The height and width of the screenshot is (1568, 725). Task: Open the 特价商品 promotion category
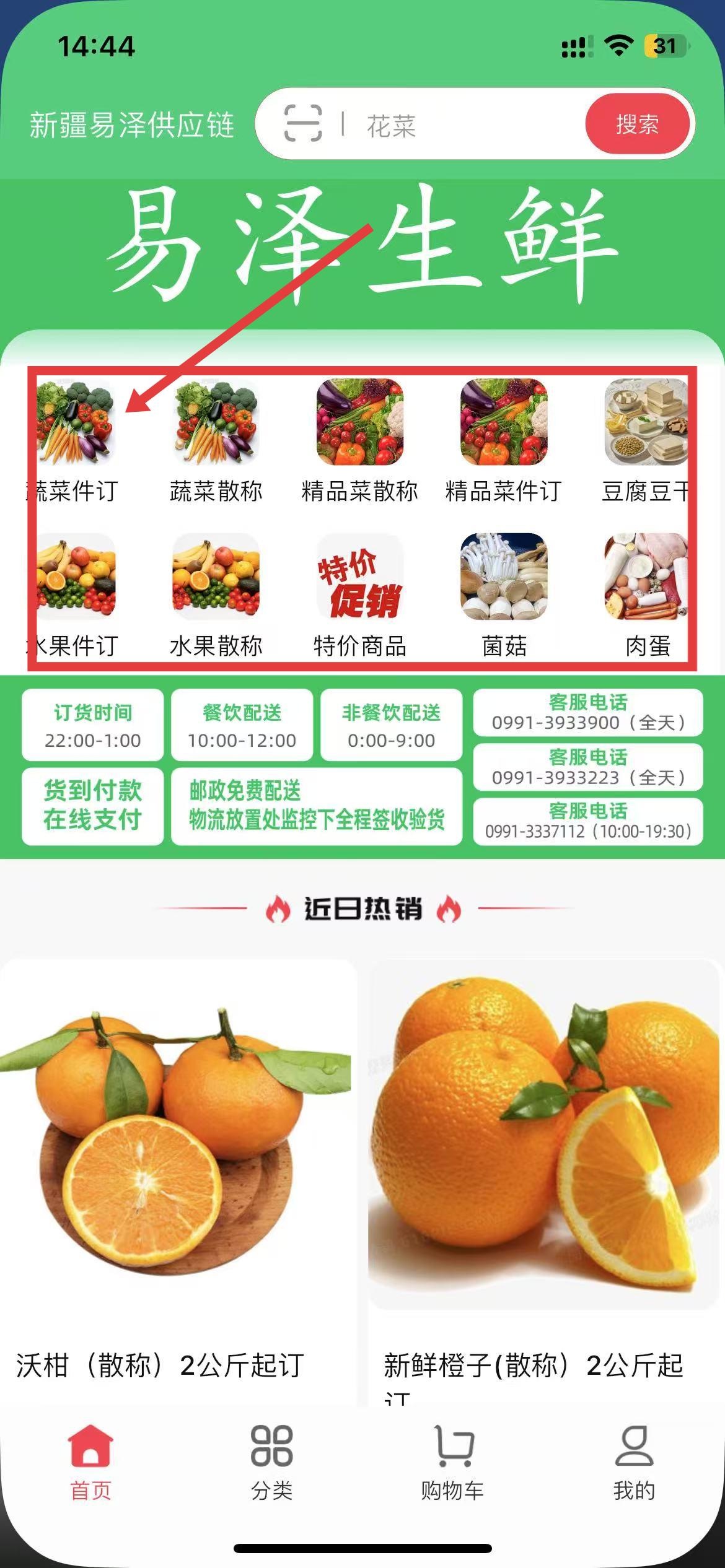coord(359,596)
